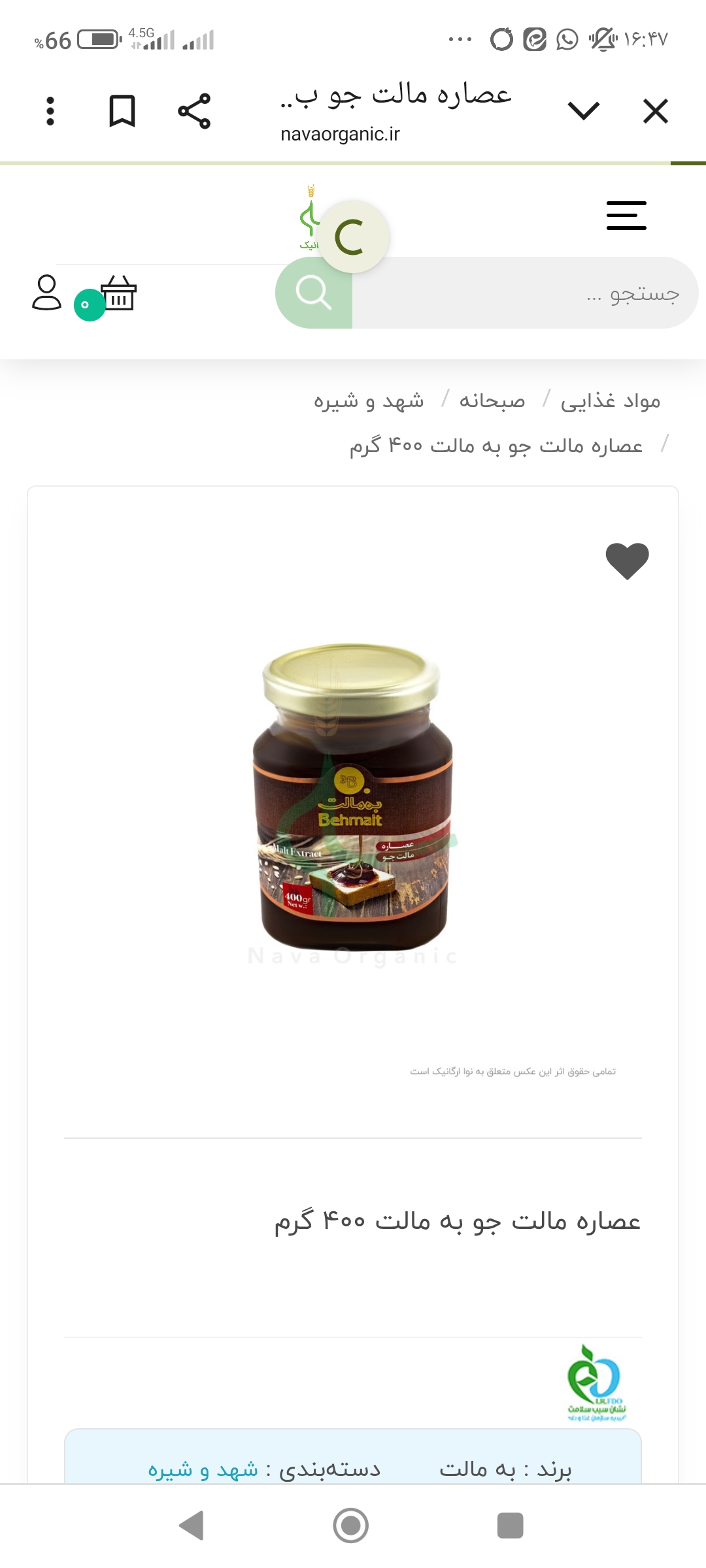Tap the search field labeled جستجو
Screen dimensions: 706x1568
click(523, 293)
